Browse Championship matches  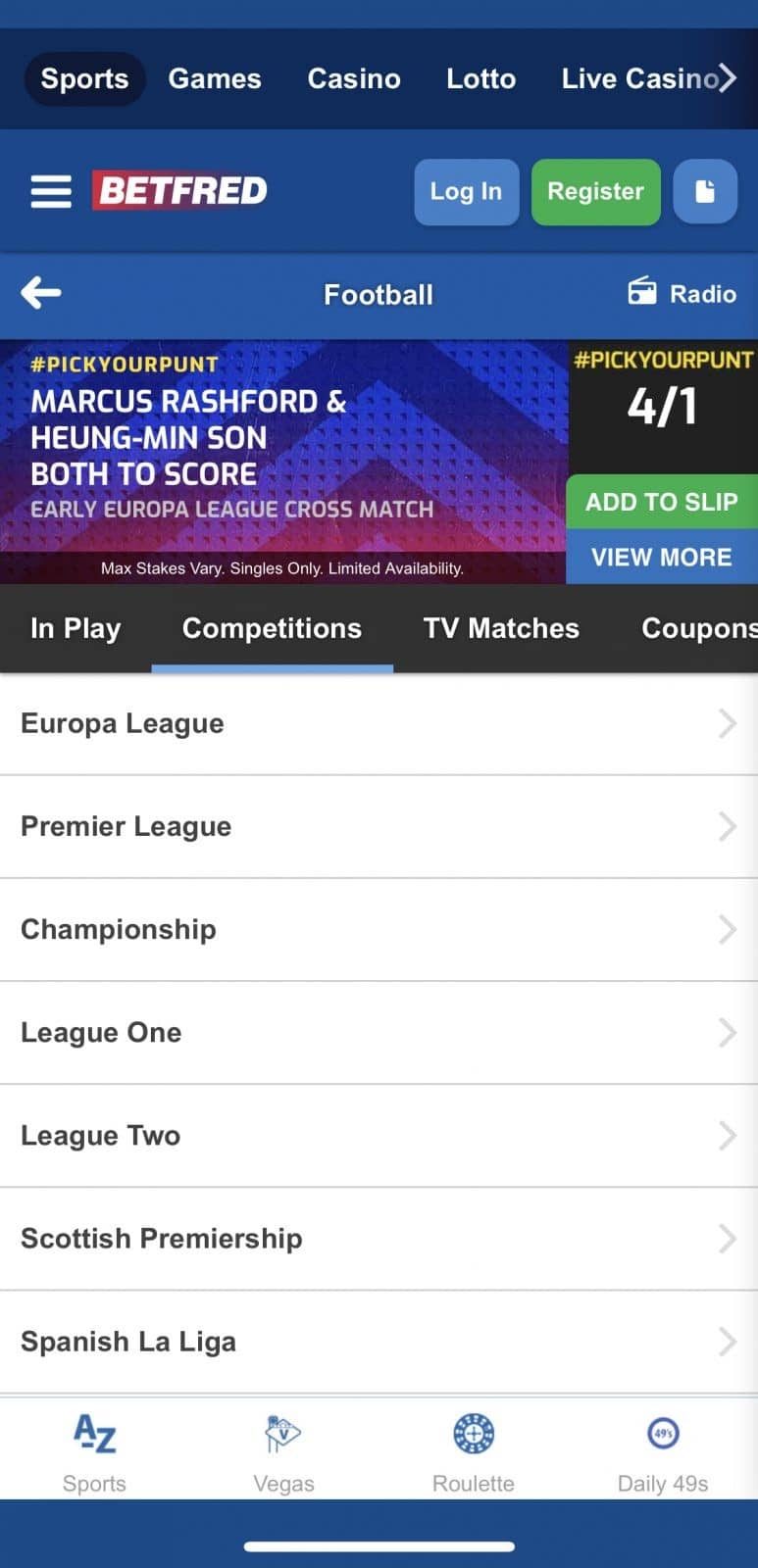click(379, 929)
